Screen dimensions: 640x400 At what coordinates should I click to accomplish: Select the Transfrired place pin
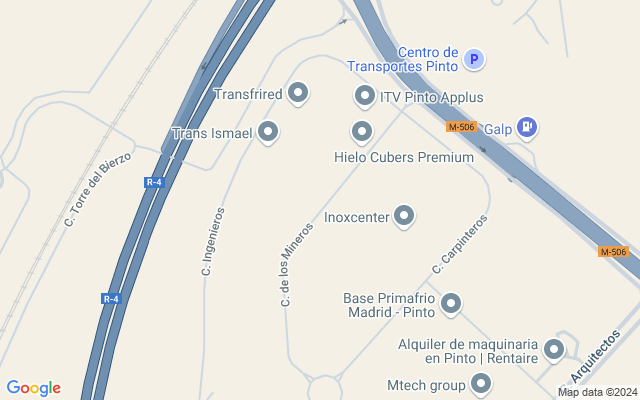297,94
